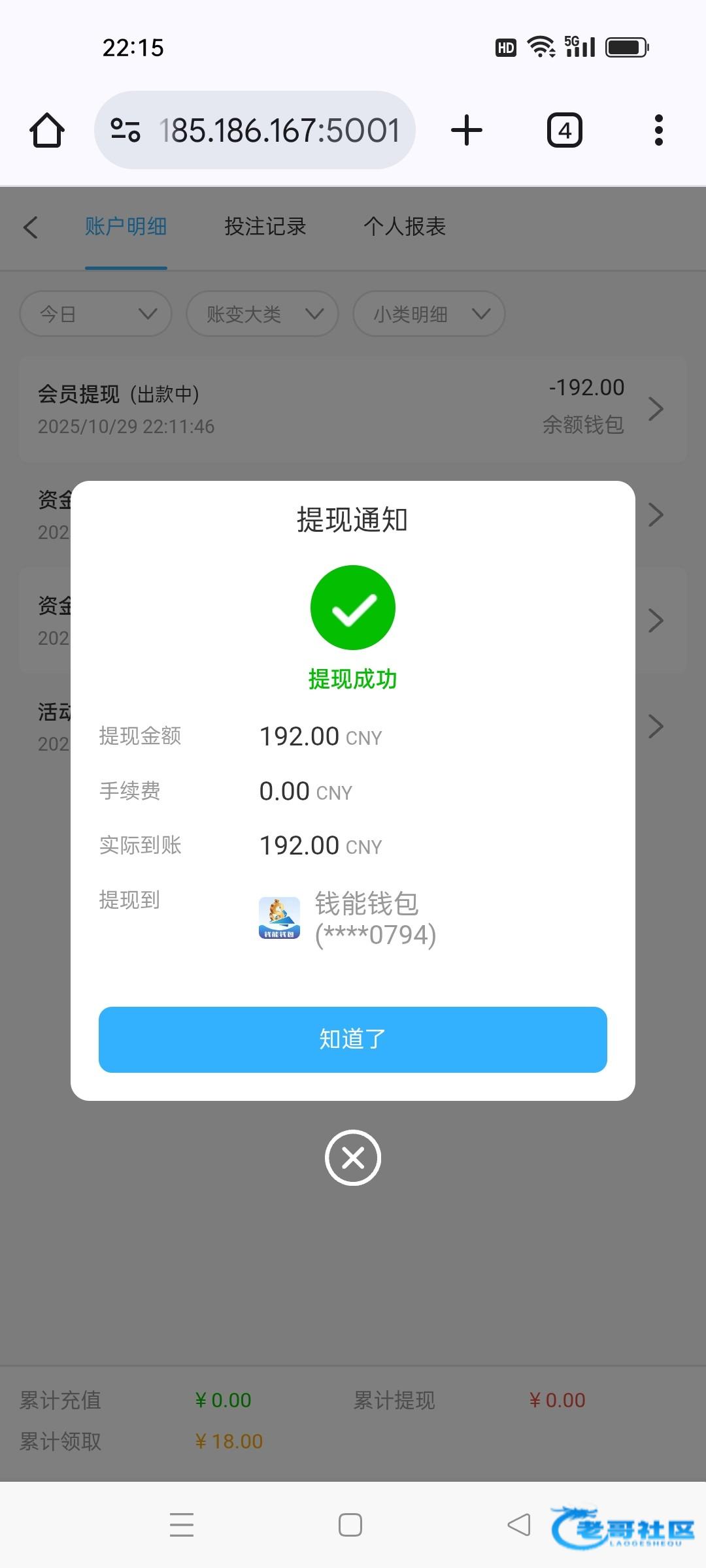
Task: Expand the 账变大类 filter dropdown
Action: point(262,314)
